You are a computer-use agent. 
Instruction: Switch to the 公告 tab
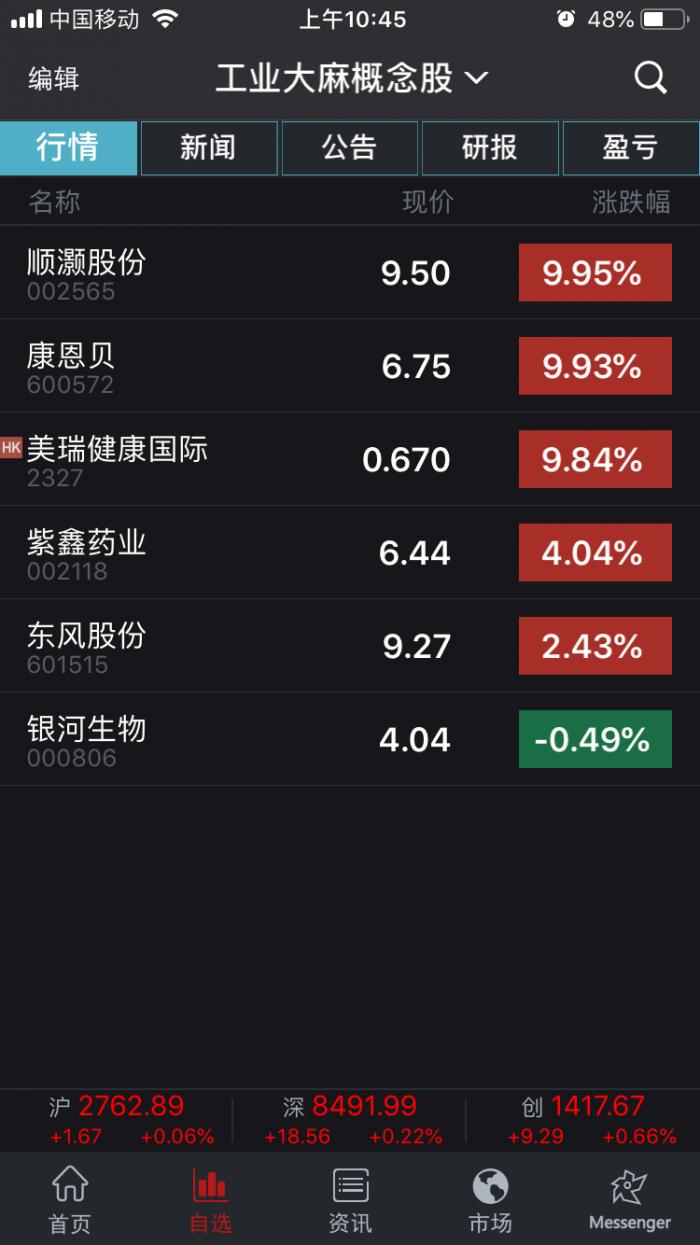[x=349, y=148]
